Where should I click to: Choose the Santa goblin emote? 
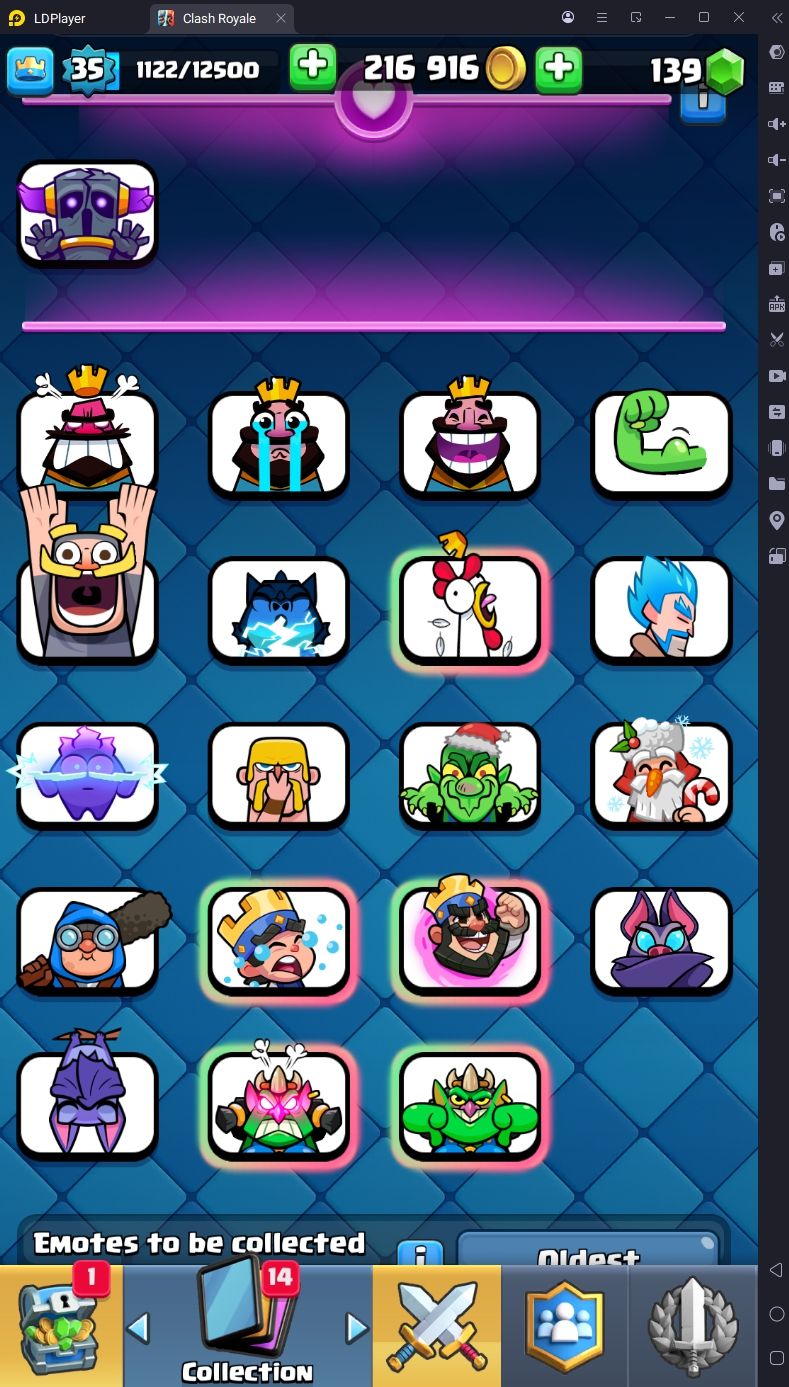coord(470,774)
